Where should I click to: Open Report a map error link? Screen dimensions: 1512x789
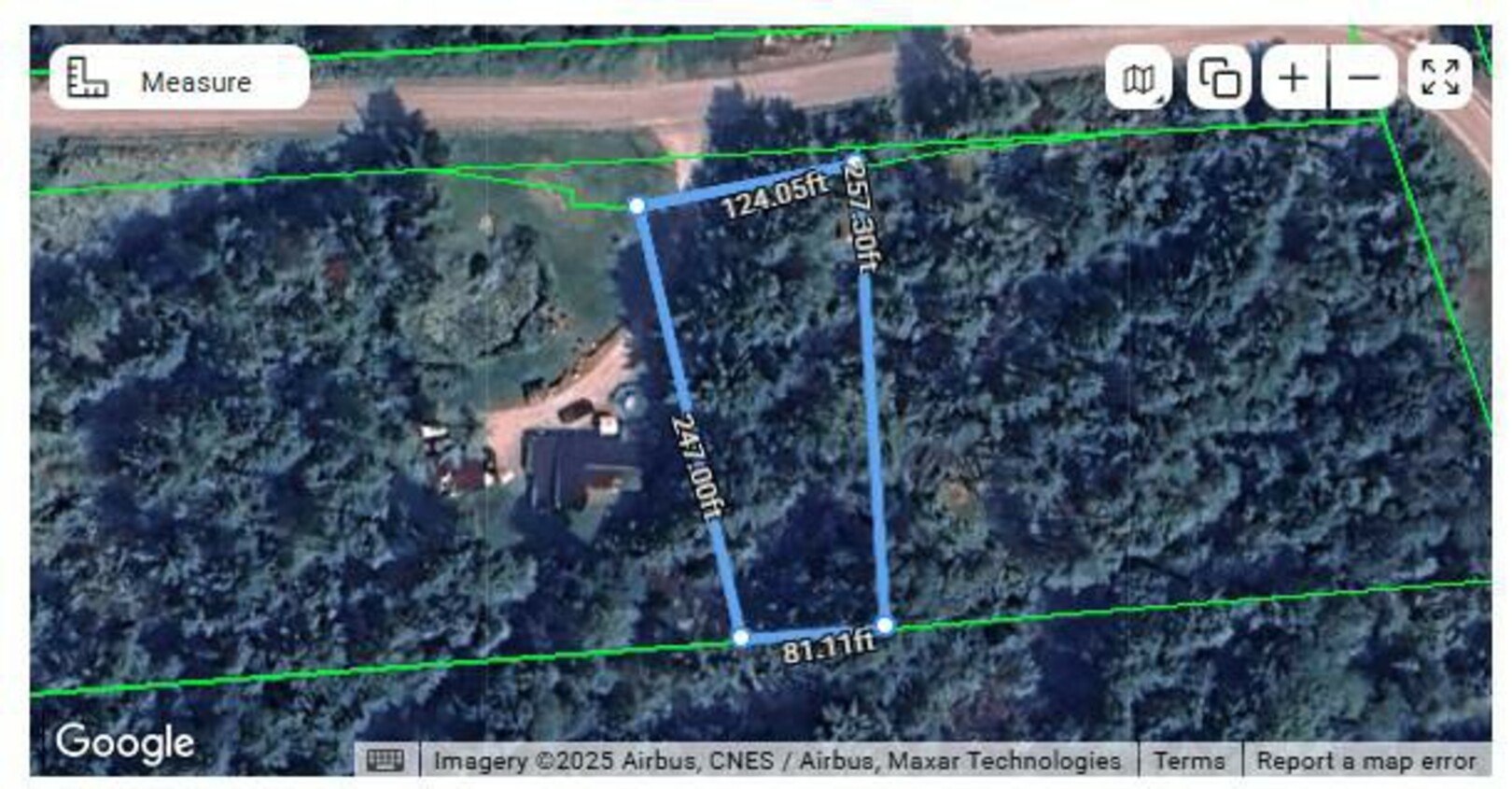[1365, 760]
